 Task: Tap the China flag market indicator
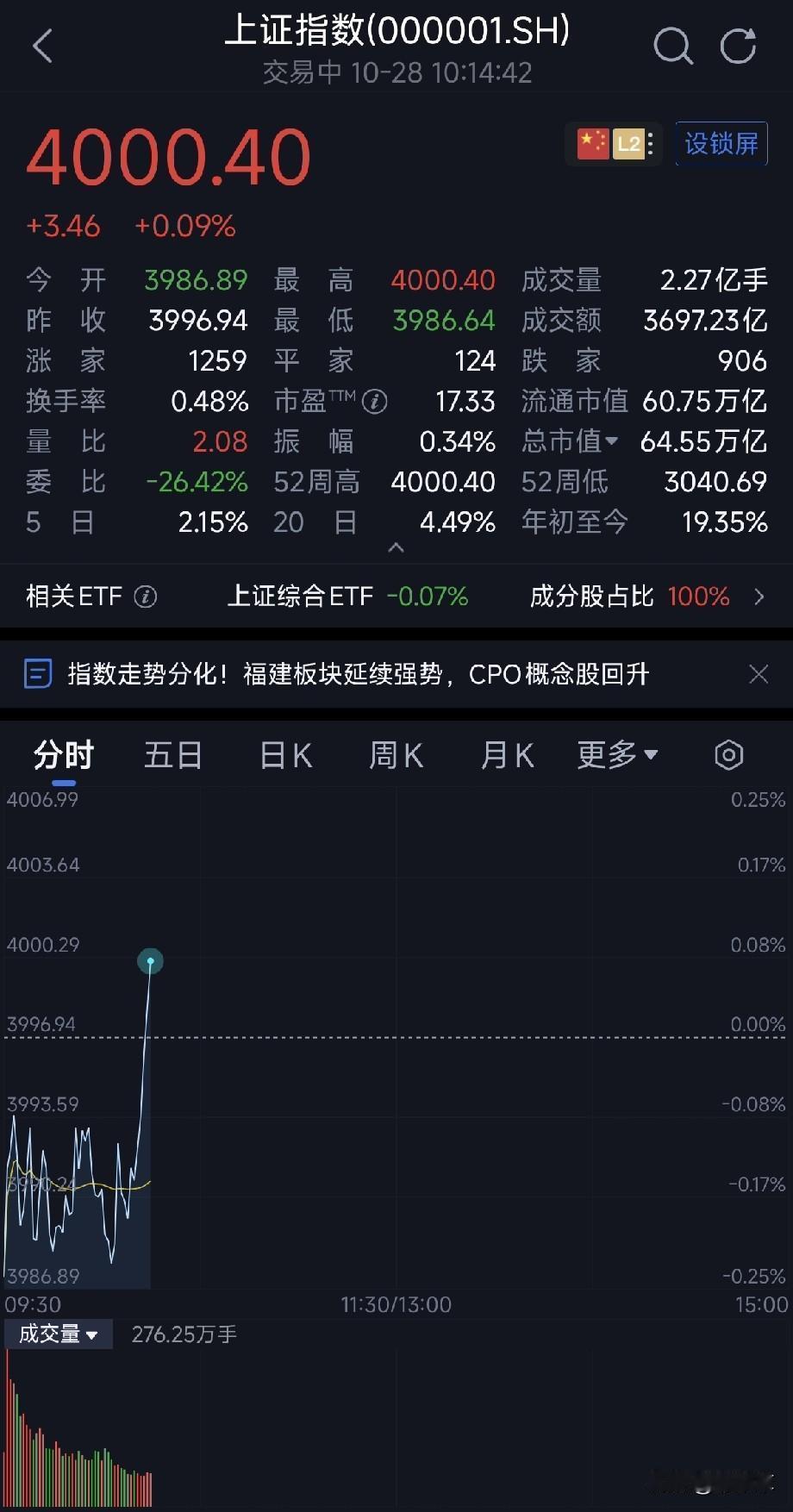(591, 143)
